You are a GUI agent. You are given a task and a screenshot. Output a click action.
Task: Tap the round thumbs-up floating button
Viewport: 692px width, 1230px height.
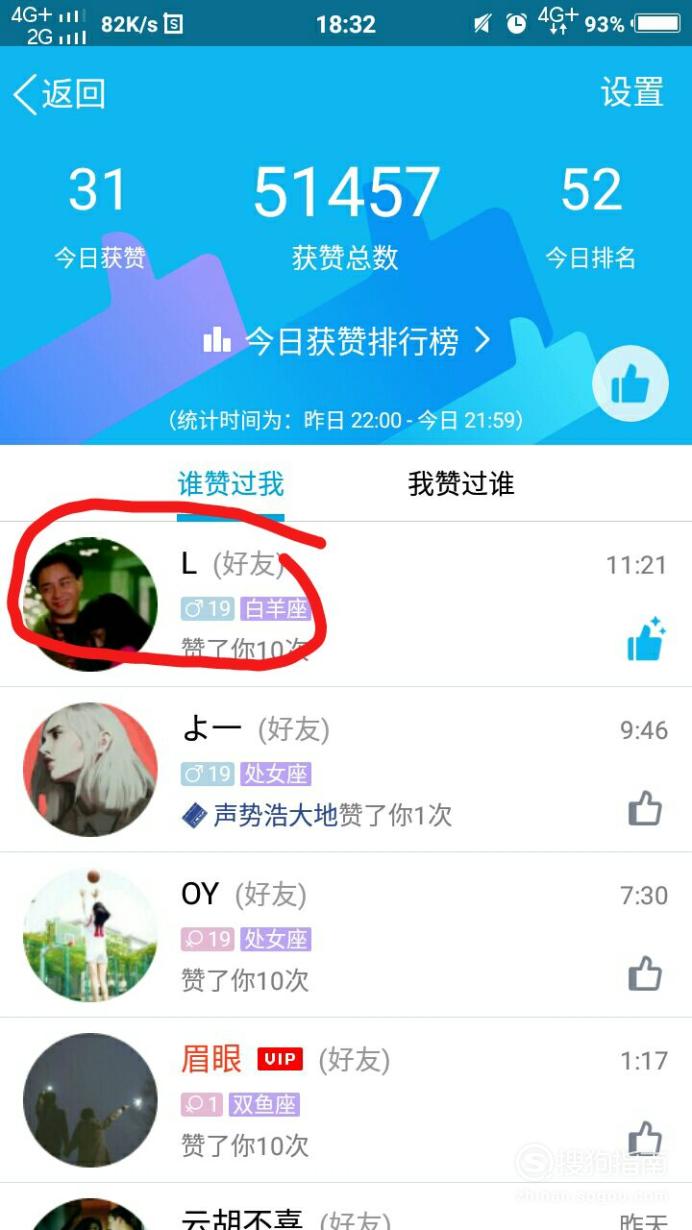pos(630,383)
